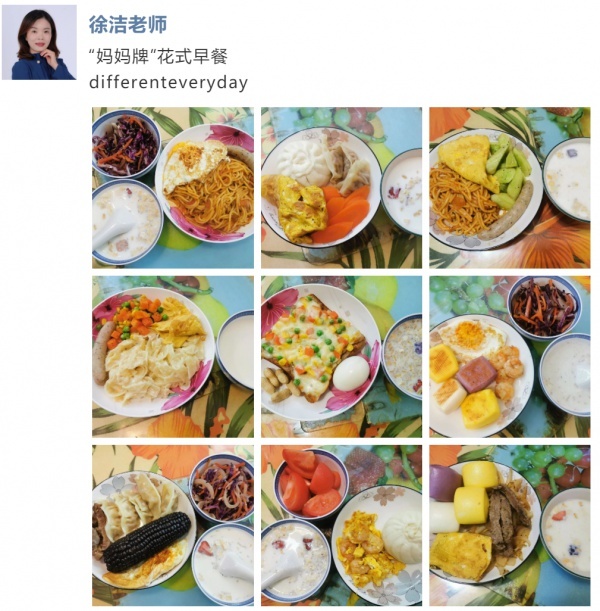
Task: View photo with mixed vegetables and sausage
Action: (x=173, y=357)
